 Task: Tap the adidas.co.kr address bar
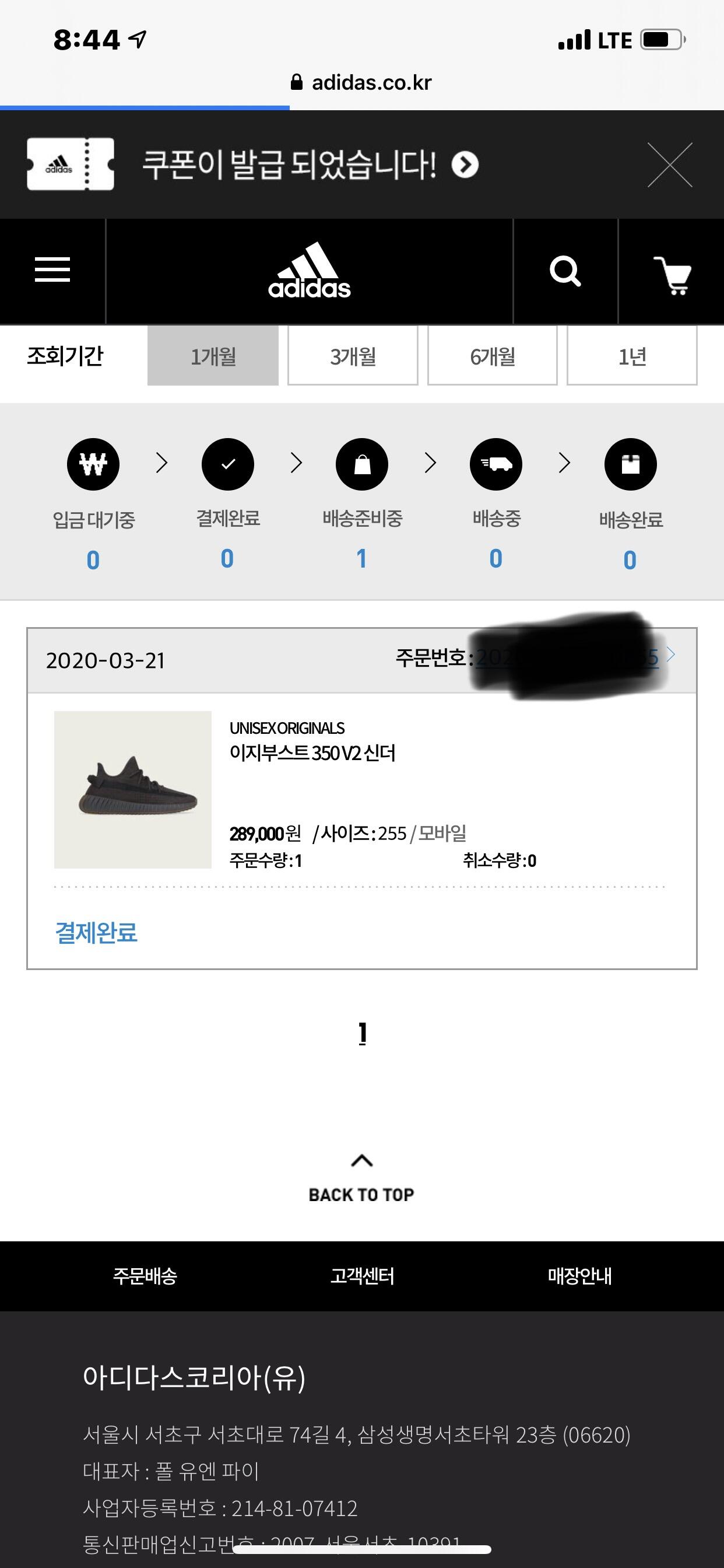click(362, 82)
